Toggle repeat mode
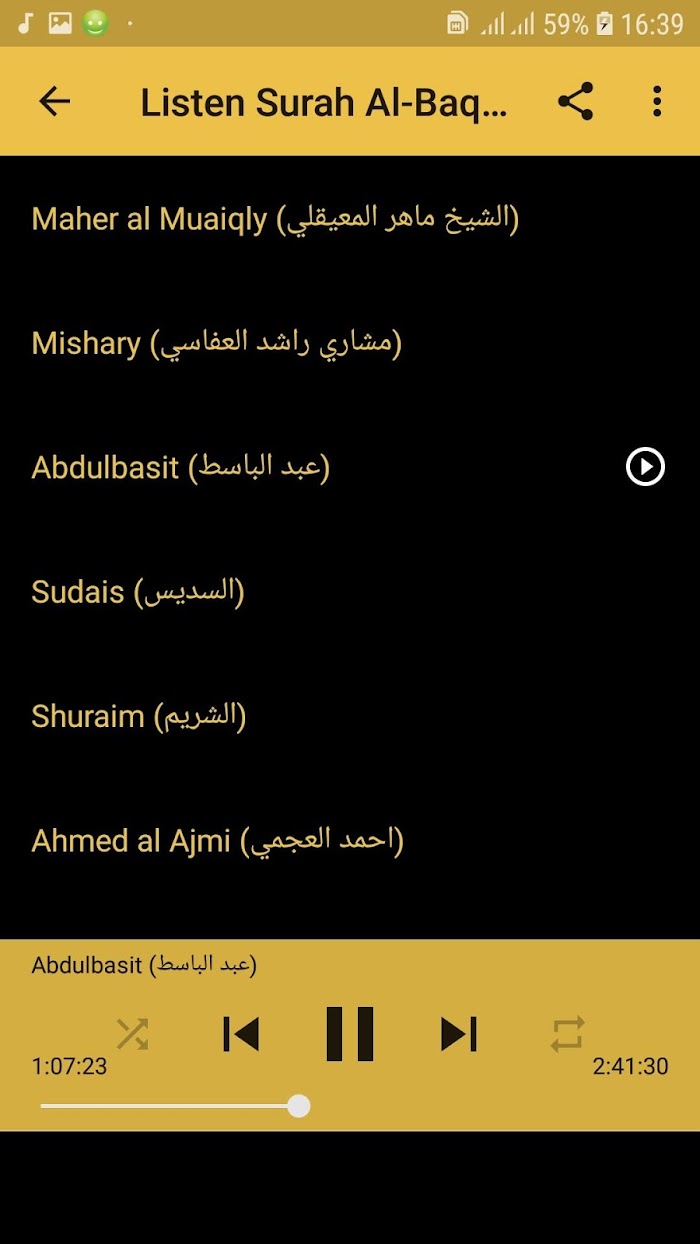Viewport: 700px width, 1244px height. pos(567,1034)
